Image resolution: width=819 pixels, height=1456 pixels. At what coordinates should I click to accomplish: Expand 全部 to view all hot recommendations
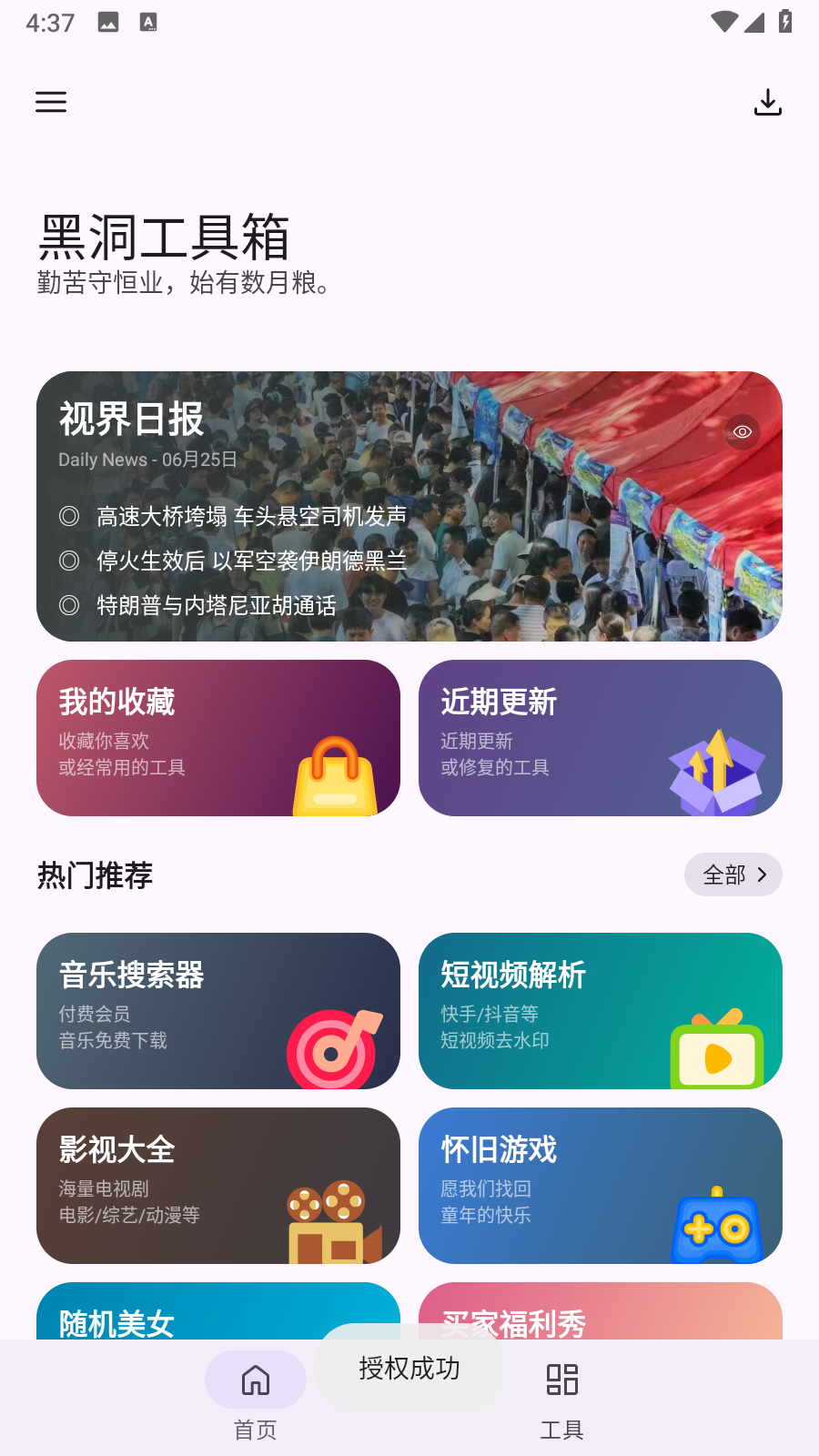[733, 875]
